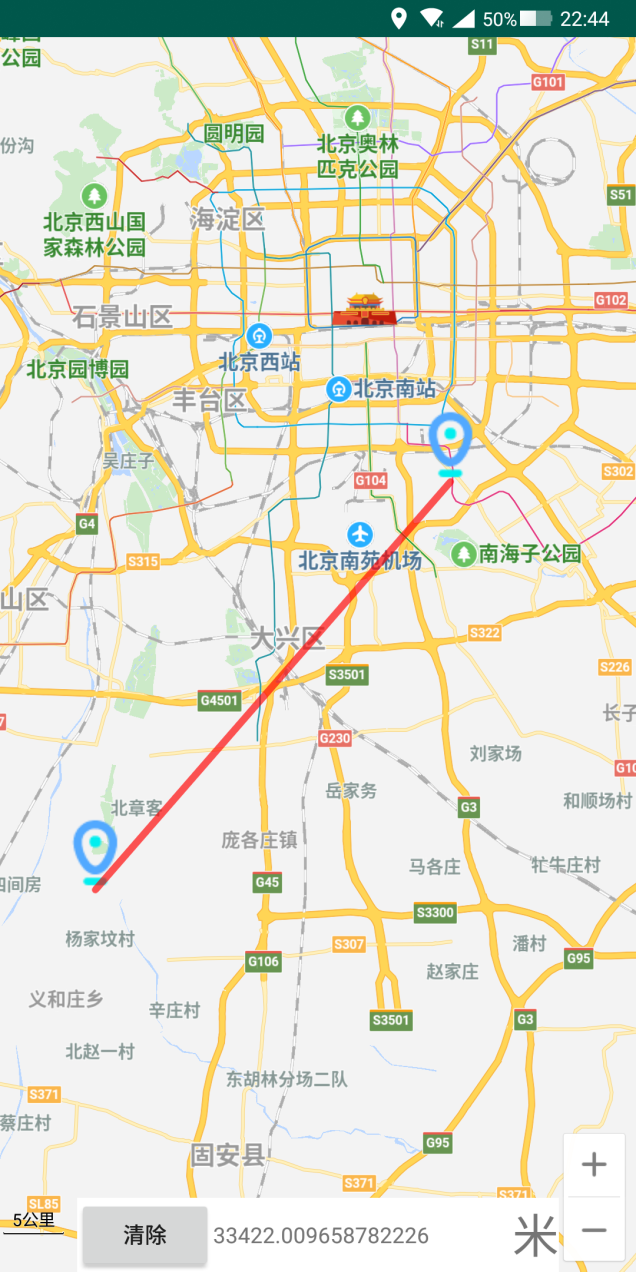
Task: Tap the 清除 clear button
Action: [x=145, y=1235]
